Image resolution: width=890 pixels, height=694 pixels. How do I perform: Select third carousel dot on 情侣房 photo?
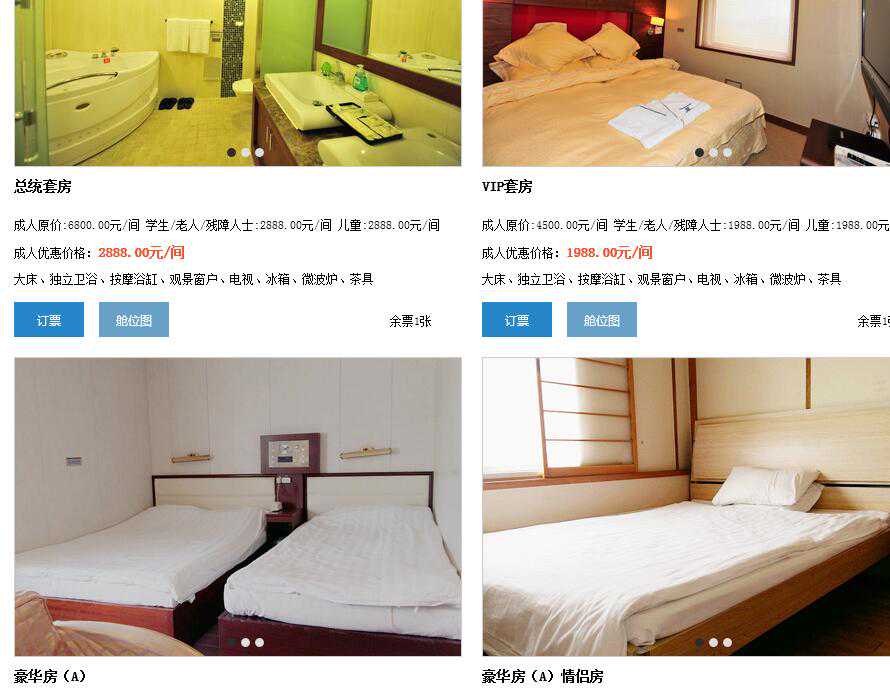tap(728, 642)
